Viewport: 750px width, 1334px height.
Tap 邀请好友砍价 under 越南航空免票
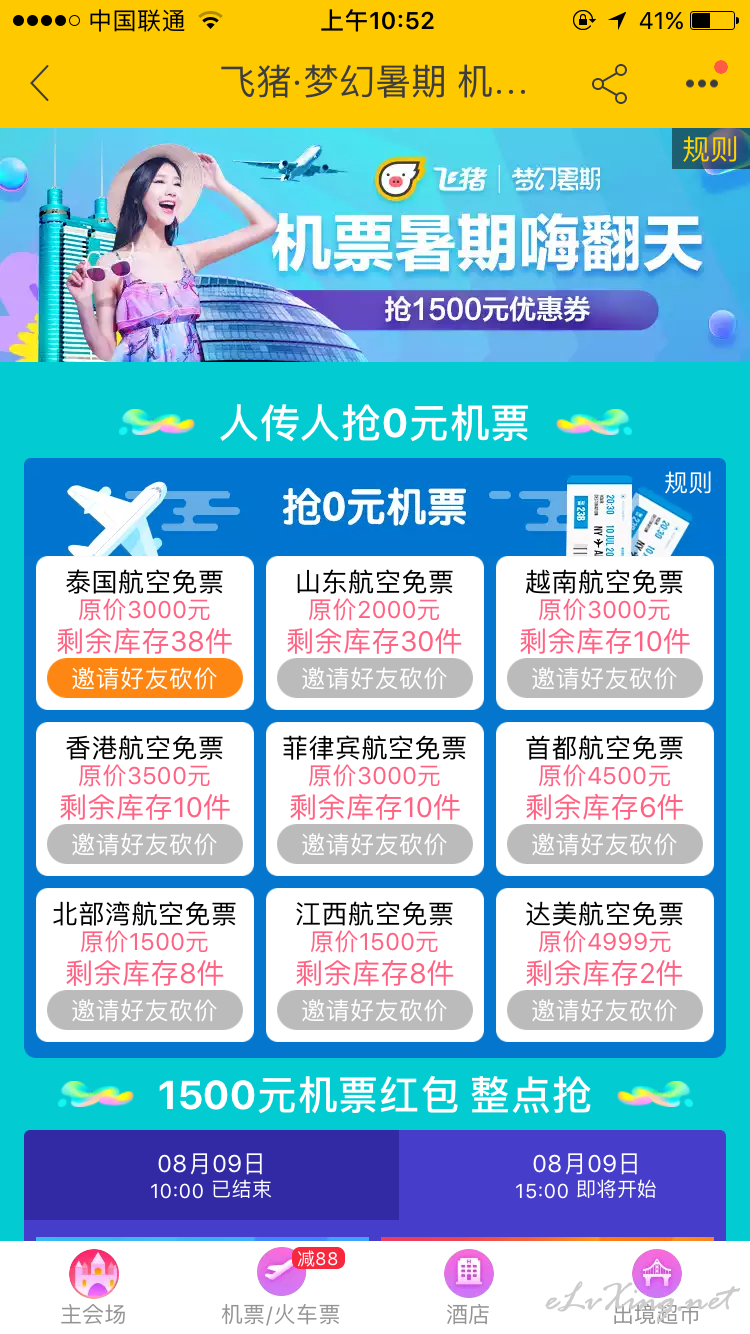605,678
